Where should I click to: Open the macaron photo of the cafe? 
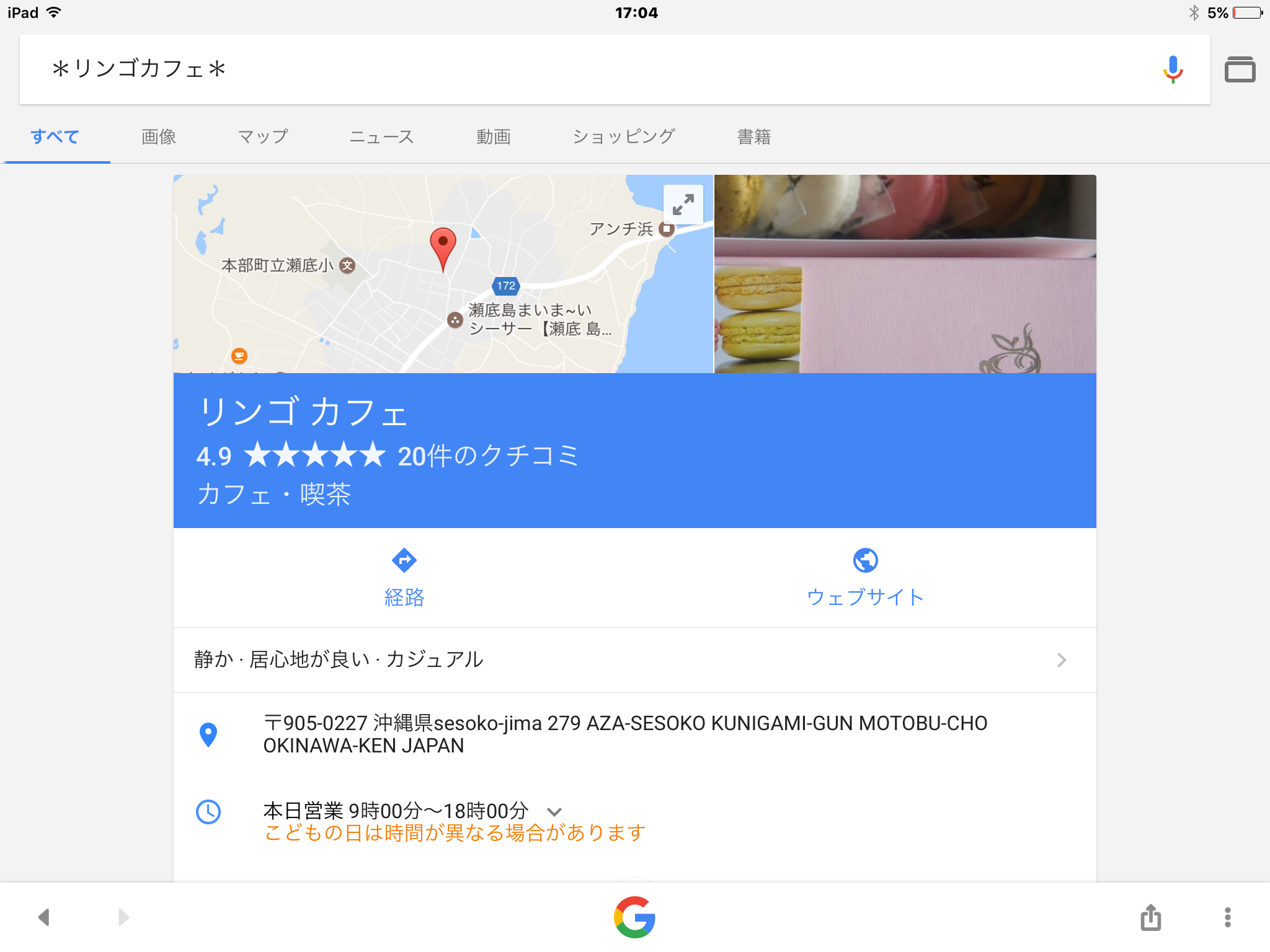coord(905,273)
